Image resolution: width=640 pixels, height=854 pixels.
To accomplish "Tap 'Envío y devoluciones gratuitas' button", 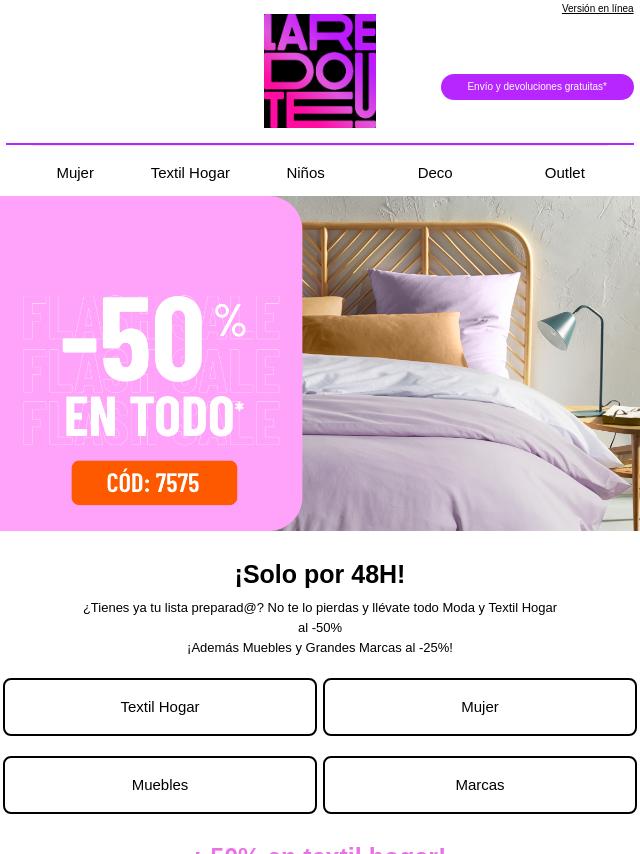I will coord(537,87).
